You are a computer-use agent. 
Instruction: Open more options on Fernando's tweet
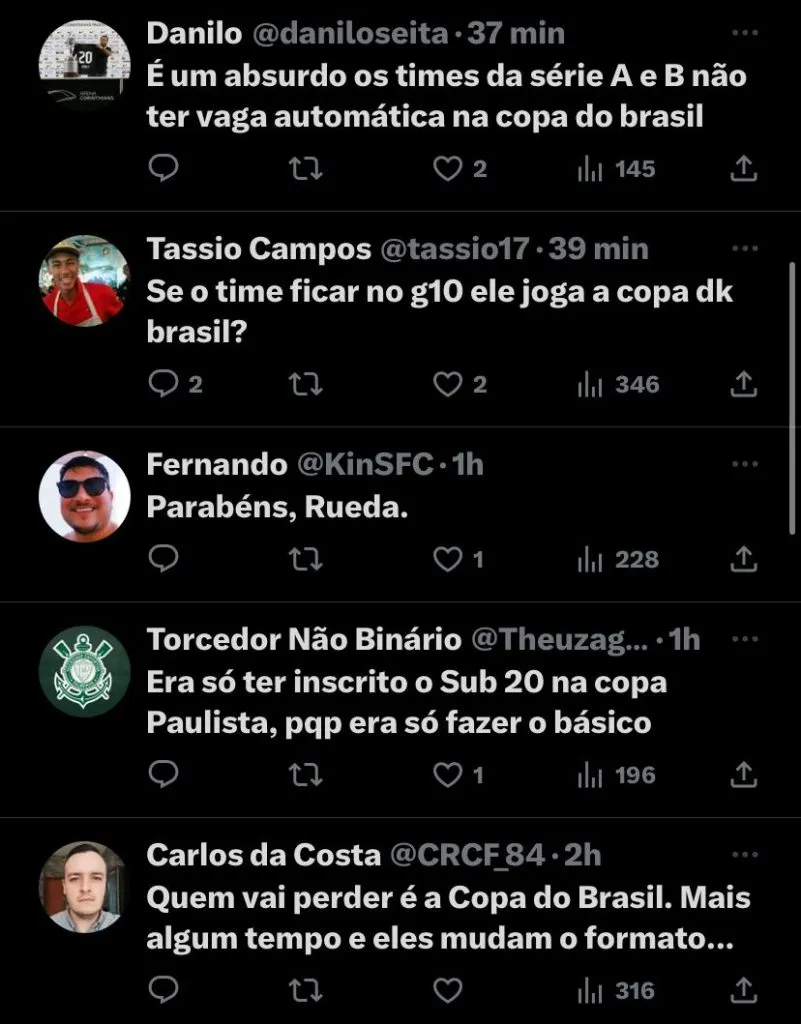[745, 465]
